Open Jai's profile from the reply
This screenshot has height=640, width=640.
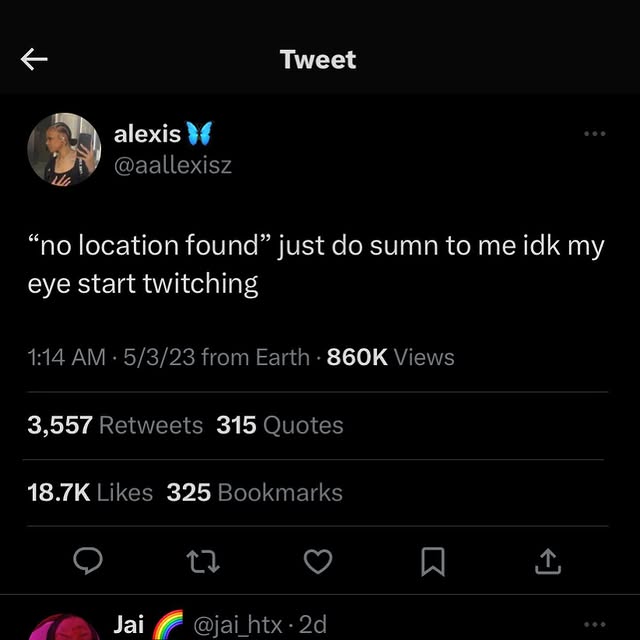point(129,625)
